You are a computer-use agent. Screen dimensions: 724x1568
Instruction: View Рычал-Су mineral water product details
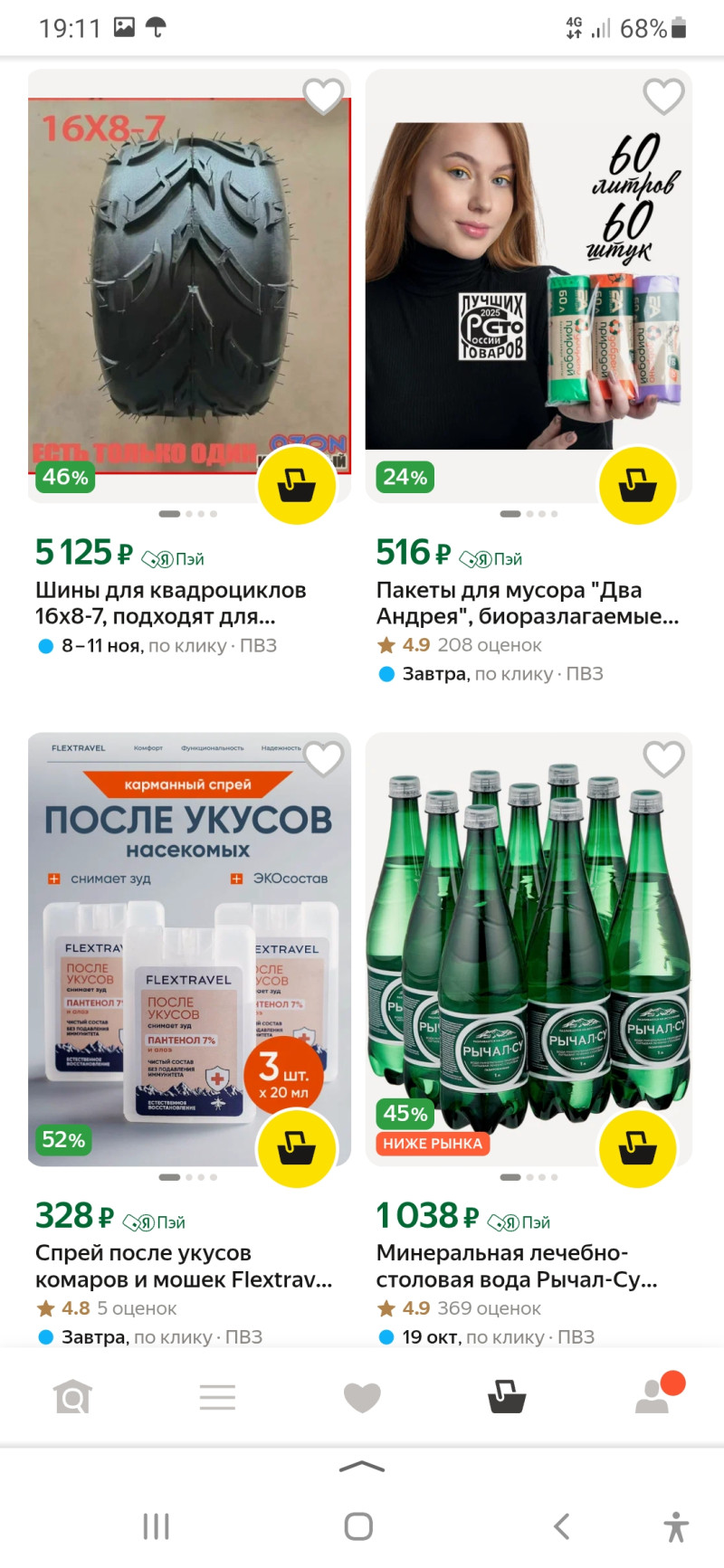point(517,1266)
